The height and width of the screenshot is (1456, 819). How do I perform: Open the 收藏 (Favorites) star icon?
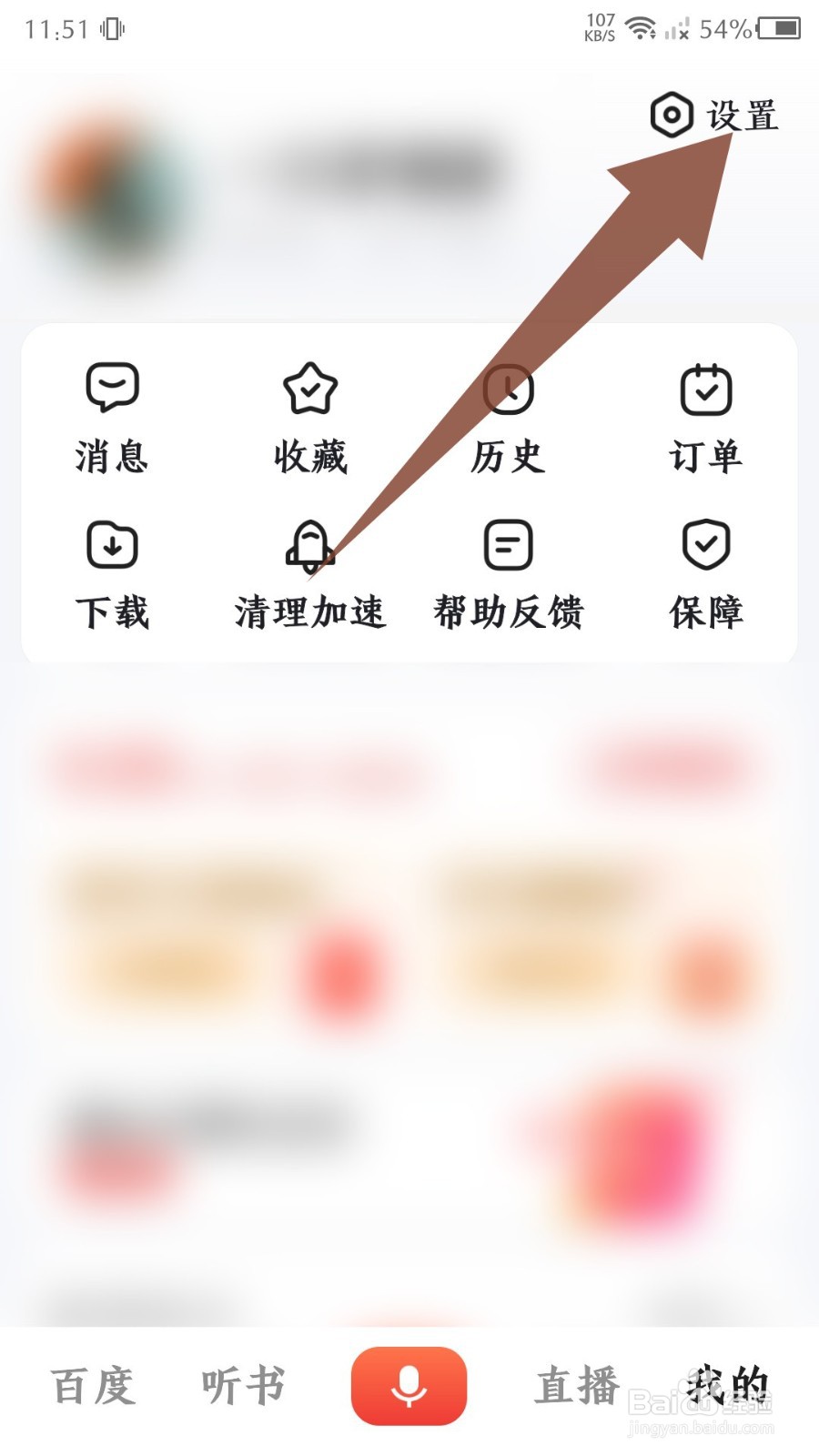coord(309,391)
